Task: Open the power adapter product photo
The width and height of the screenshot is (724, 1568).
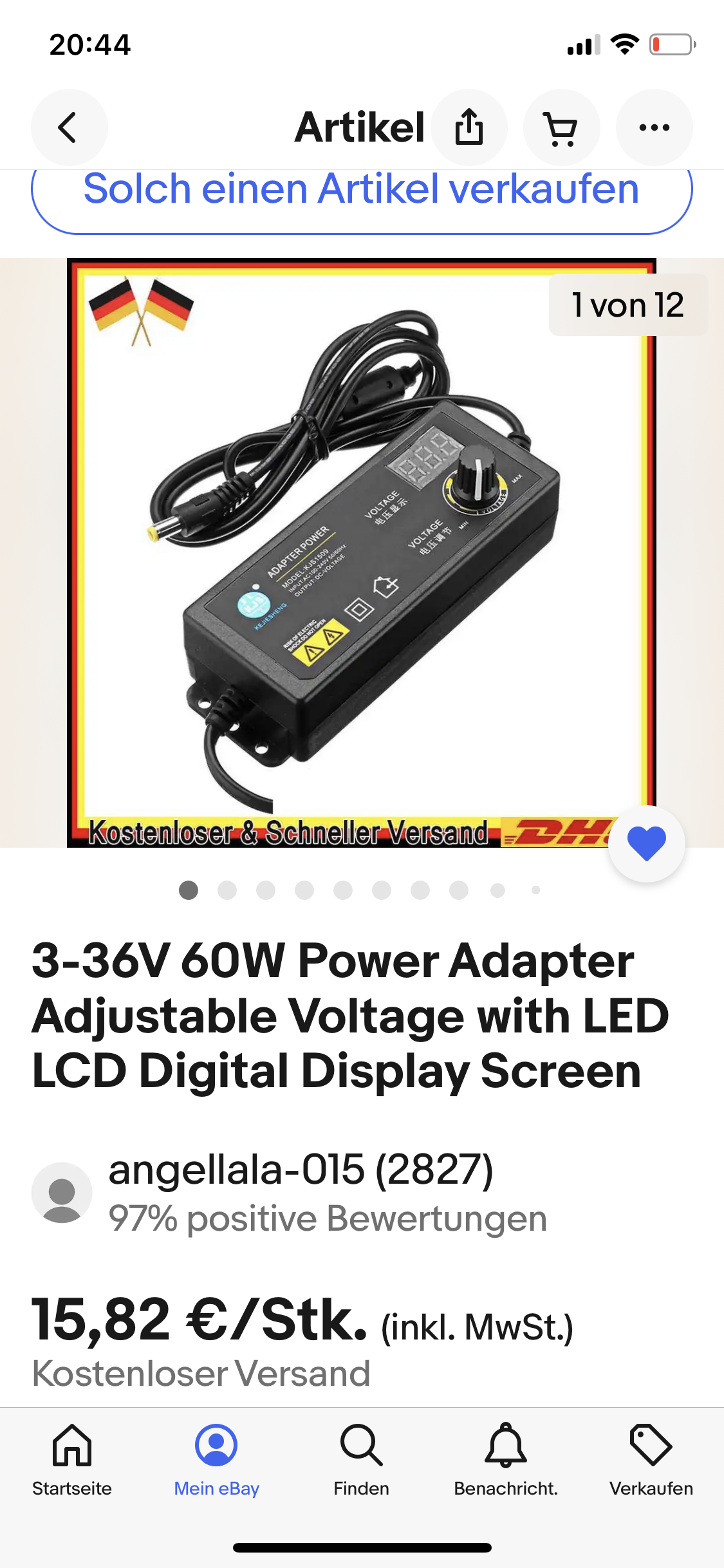Action: pyautogui.click(x=360, y=554)
